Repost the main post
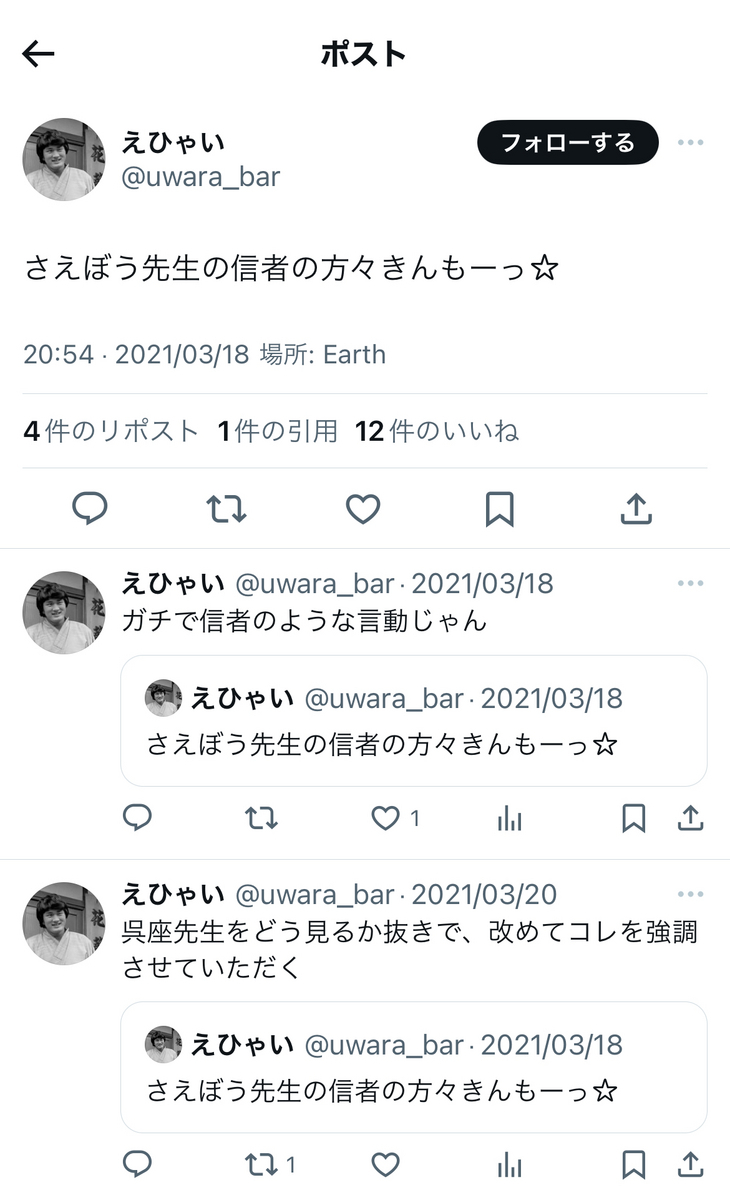This screenshot has height=1200, width=730. coord(226,509)
